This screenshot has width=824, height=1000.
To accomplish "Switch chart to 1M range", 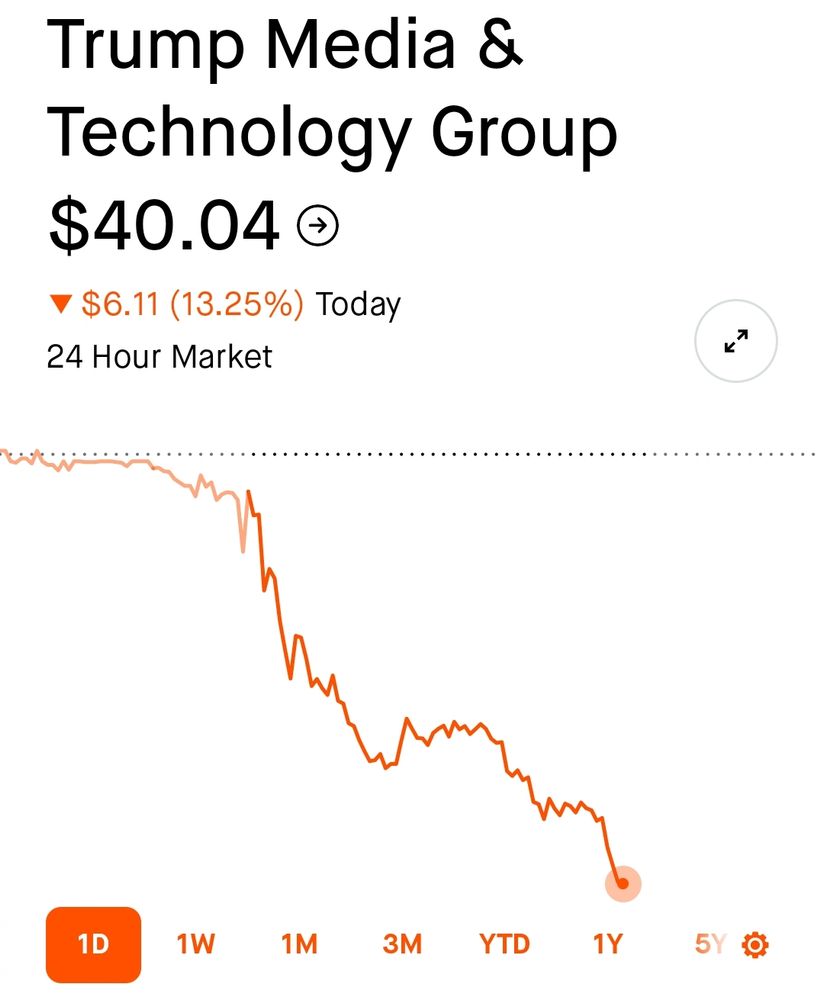I will [299, 944].
